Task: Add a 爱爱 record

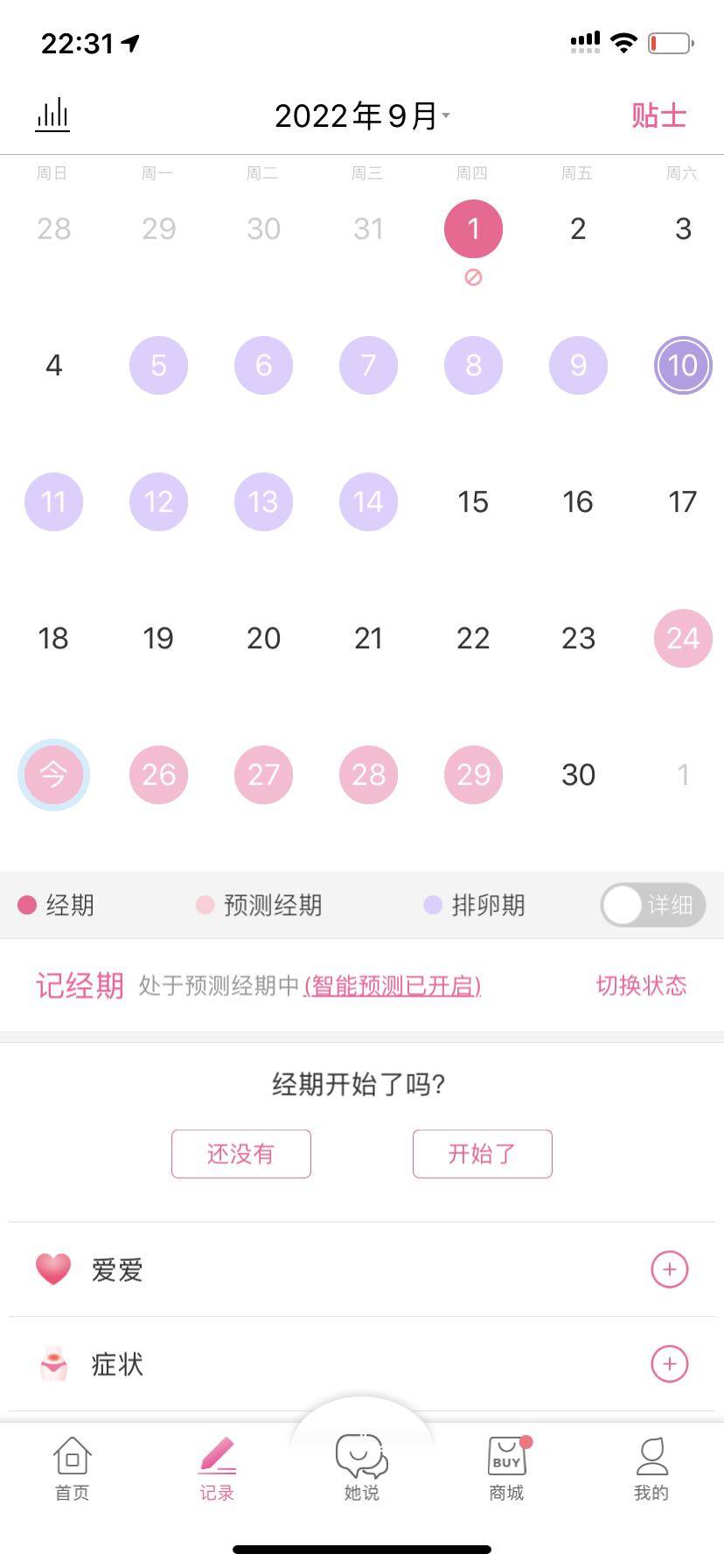Action: (669, 1269)
